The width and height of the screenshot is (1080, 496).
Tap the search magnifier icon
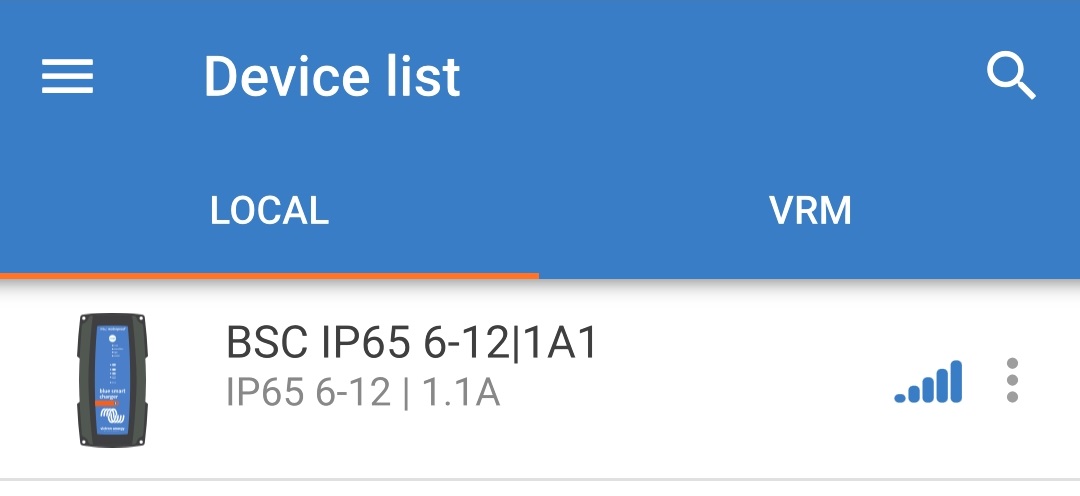(1011, 76)
